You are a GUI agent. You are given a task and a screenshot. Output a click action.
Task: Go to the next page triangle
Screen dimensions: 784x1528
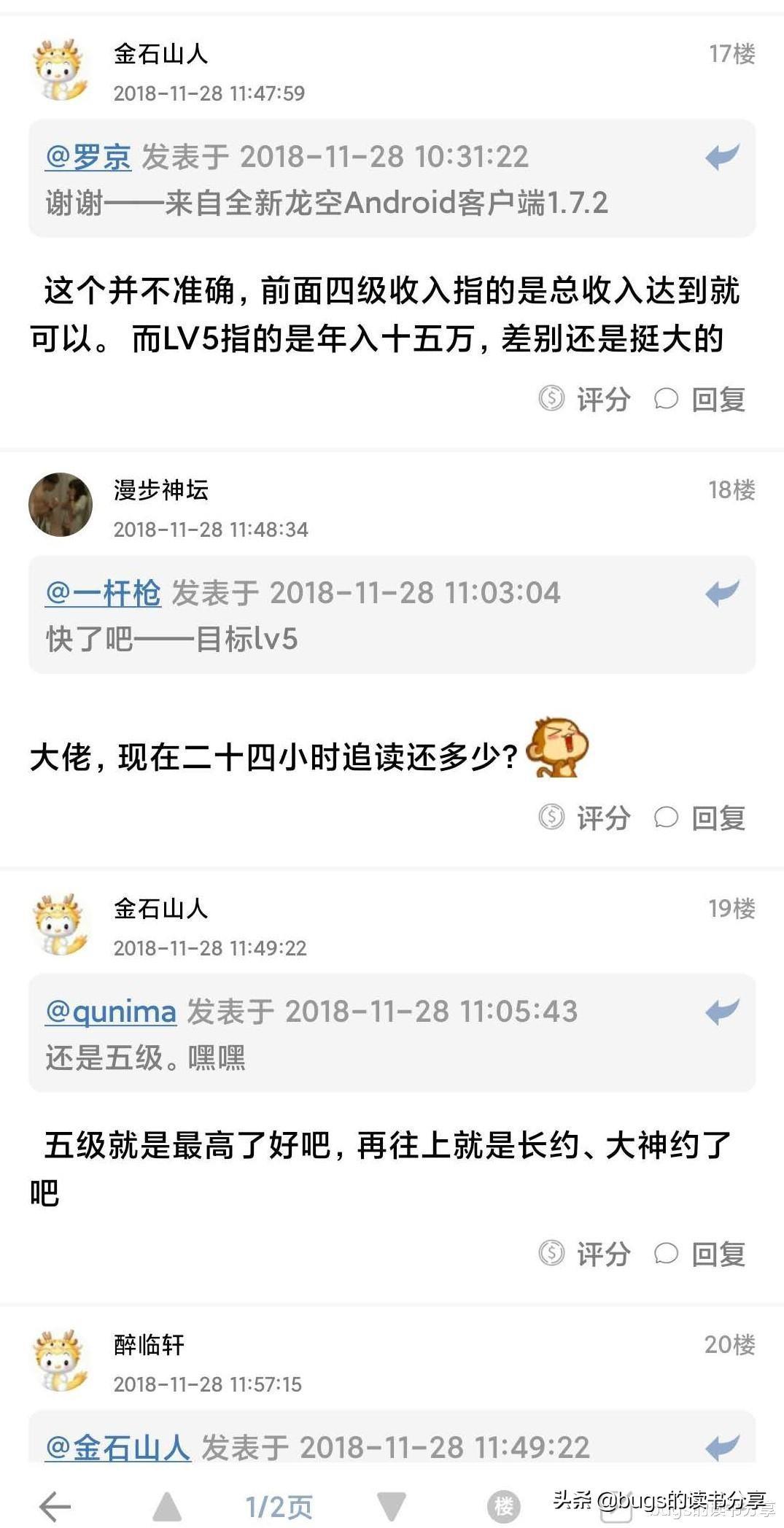coord(392,1505)
